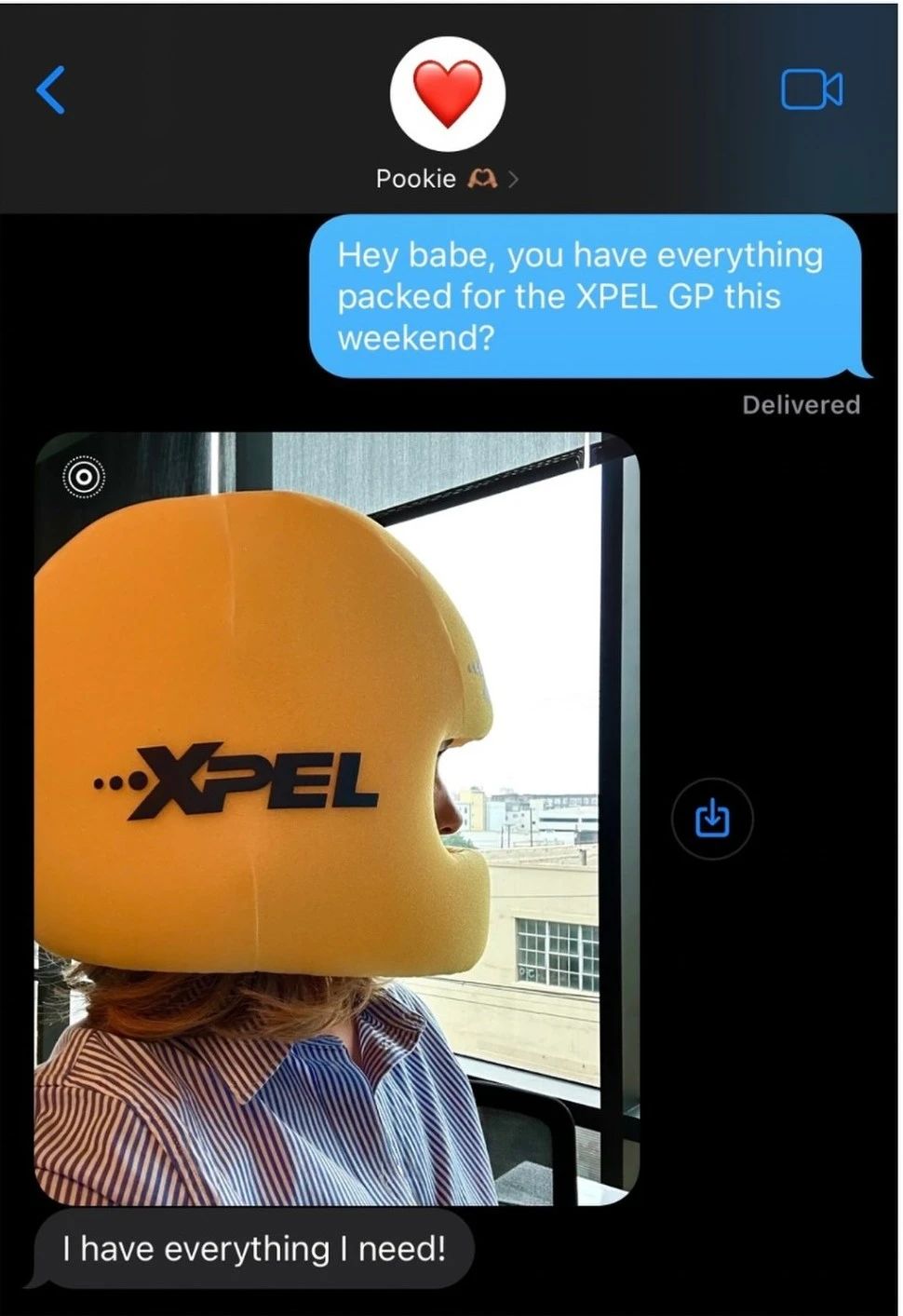Image resolution: width=903 pixels, height=1316 pixels.
Task: Save the received photo
Action: click(x=712, y=818)
